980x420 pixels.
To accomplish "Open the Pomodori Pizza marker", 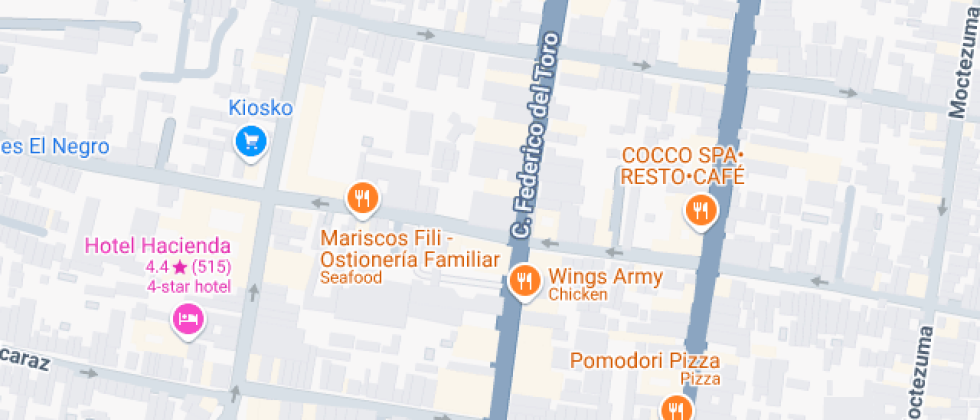I will [x=676, y=409].
